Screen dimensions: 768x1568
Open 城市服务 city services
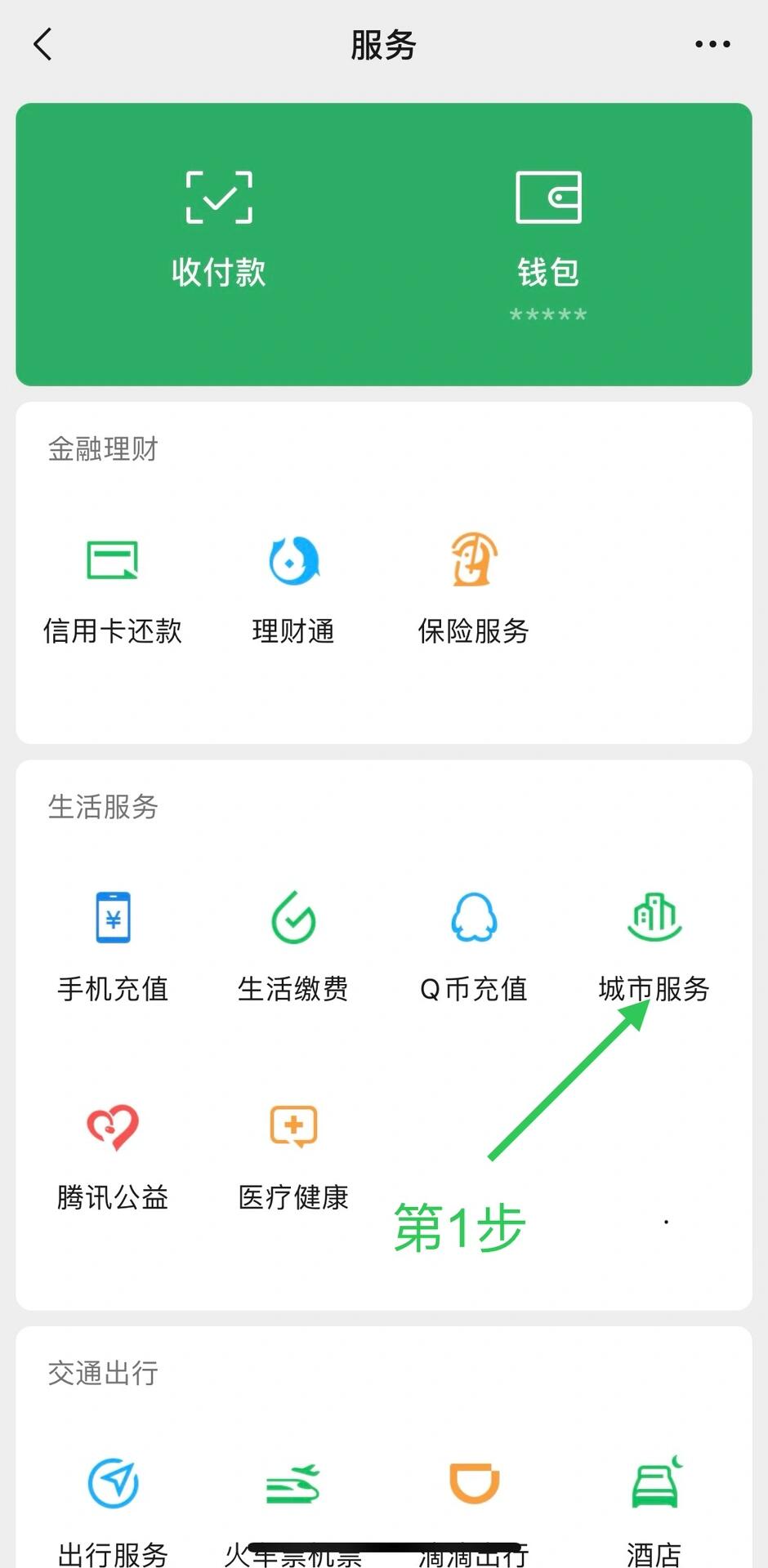coord(654,946)
